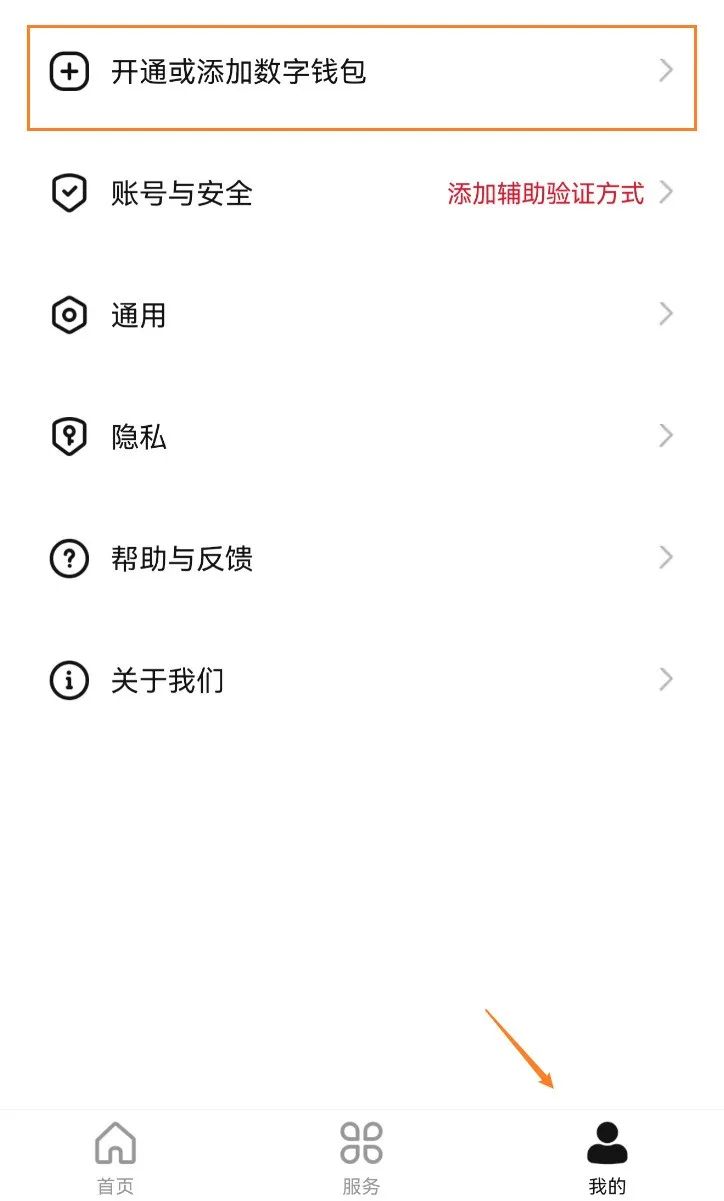This screenshot has height=1201, width=724.
Task: Expand the 通用 settings with its chevron
Action: pos(665,315)
